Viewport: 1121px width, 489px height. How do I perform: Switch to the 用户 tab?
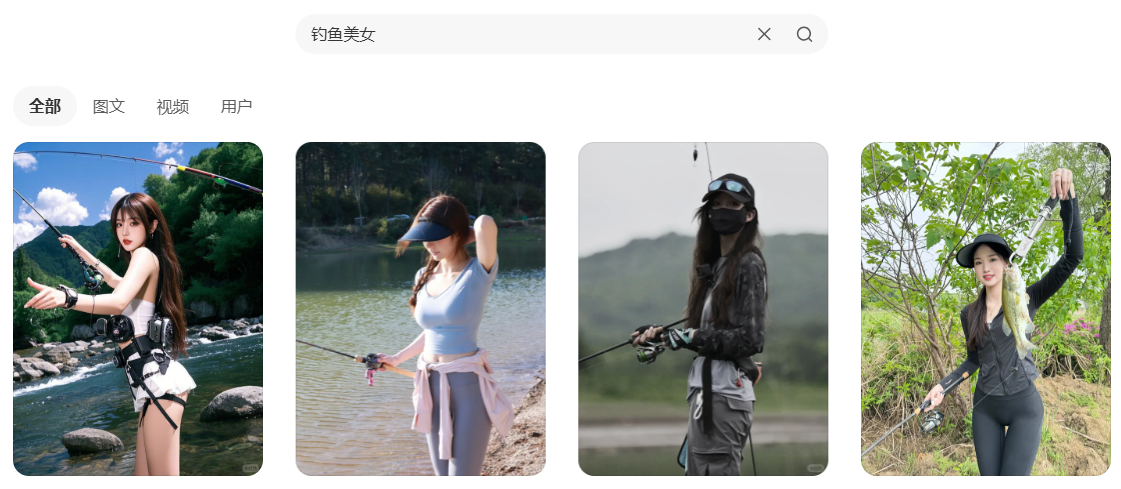[x=236, y=106]
